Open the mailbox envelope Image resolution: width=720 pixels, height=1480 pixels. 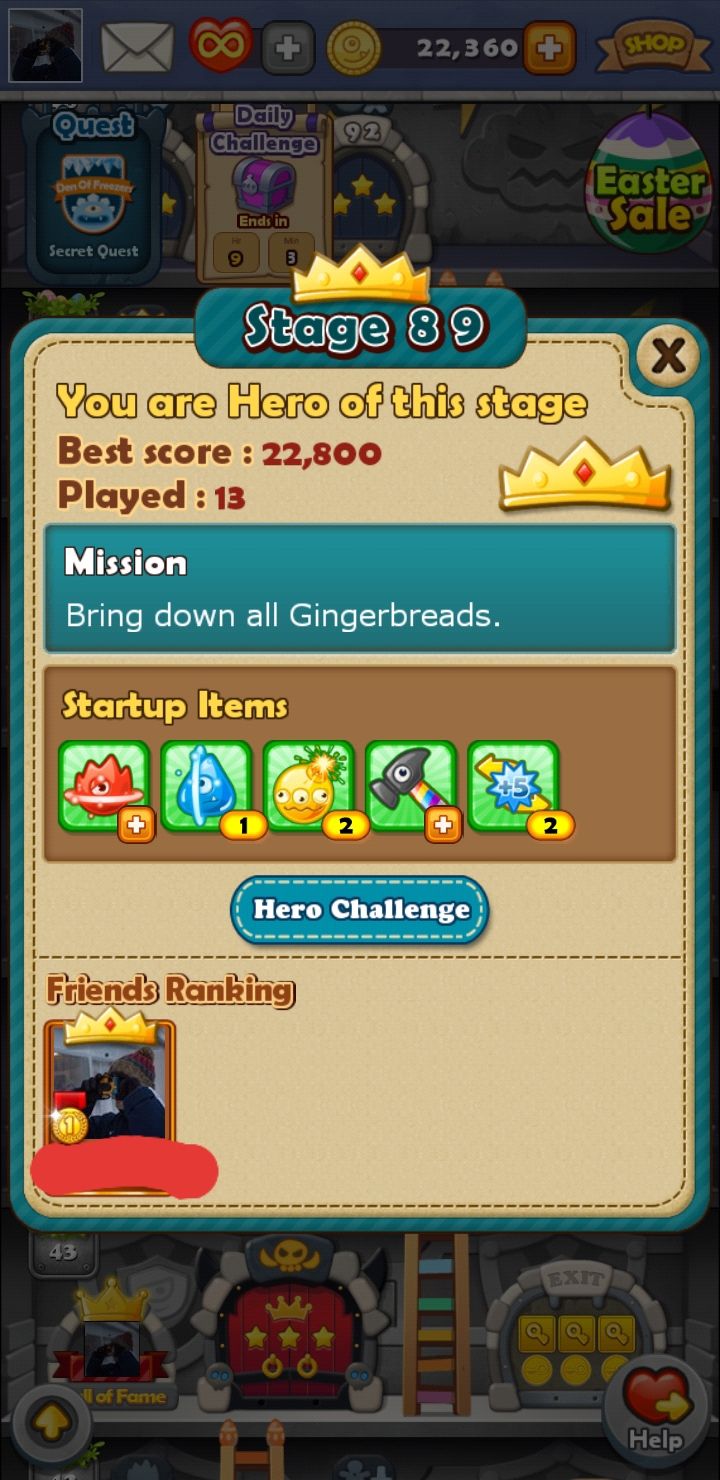tap(137, 47)
